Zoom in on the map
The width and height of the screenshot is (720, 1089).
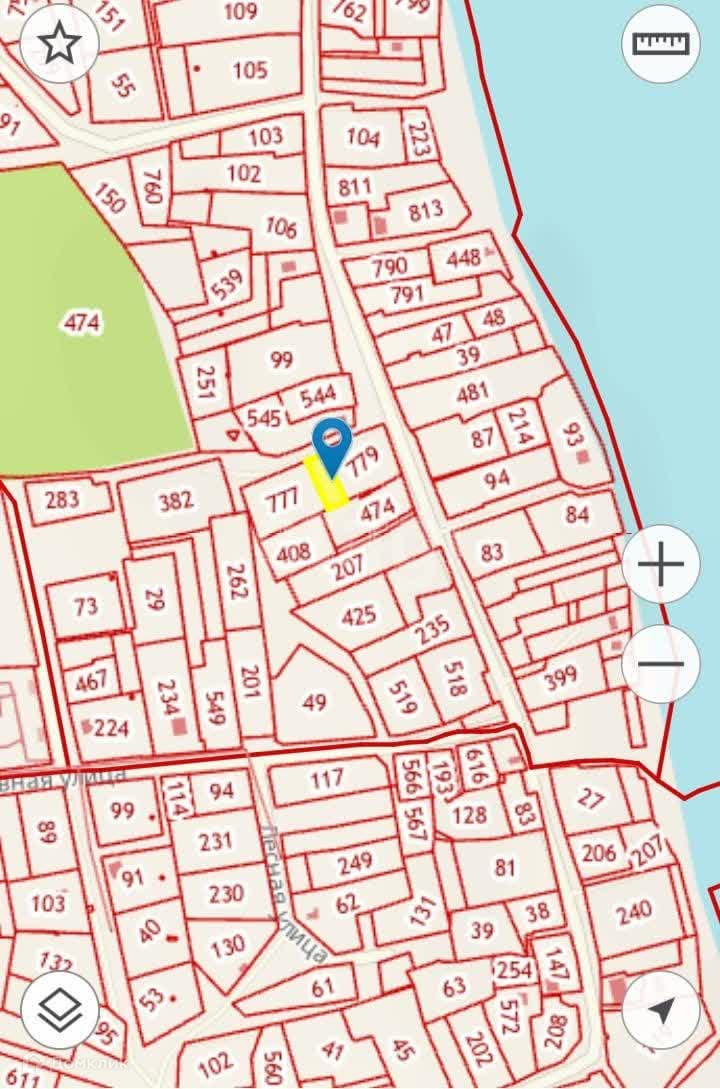660,565
